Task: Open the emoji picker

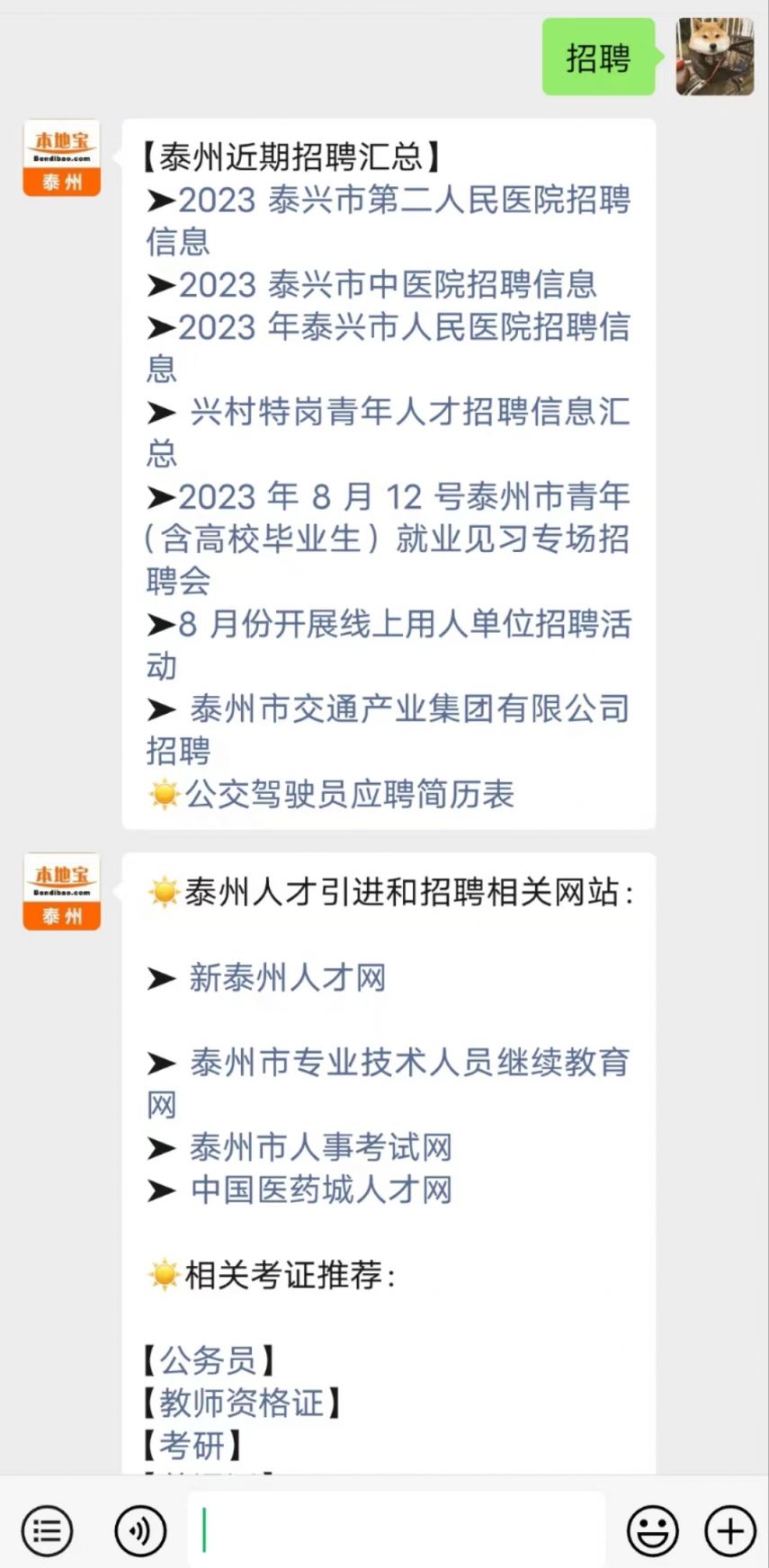Action: (x=652, y=1530)
